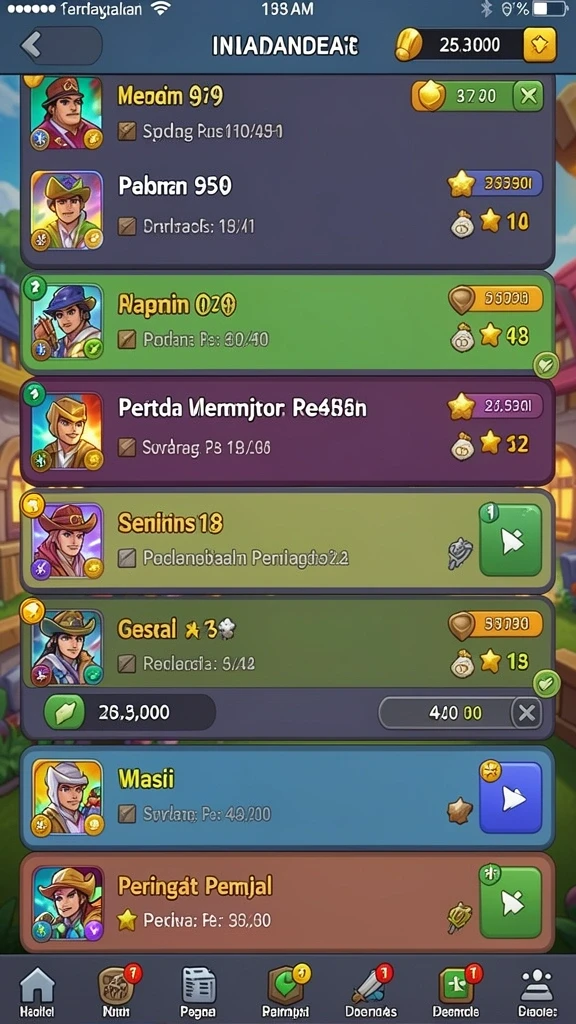Open the Pabman 950 row
576x1024 pixels.
287,210
